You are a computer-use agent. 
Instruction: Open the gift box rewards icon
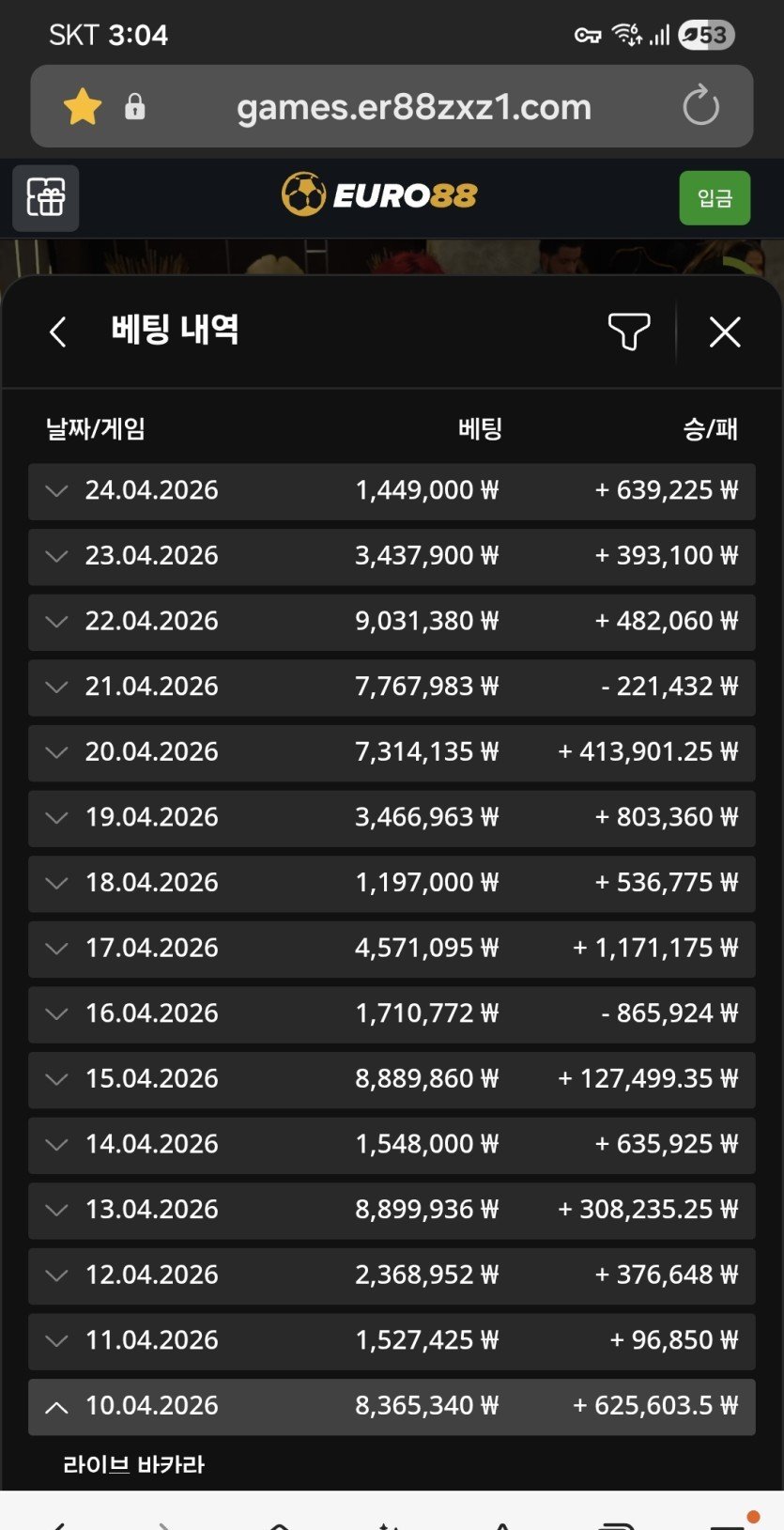(46, 198)
